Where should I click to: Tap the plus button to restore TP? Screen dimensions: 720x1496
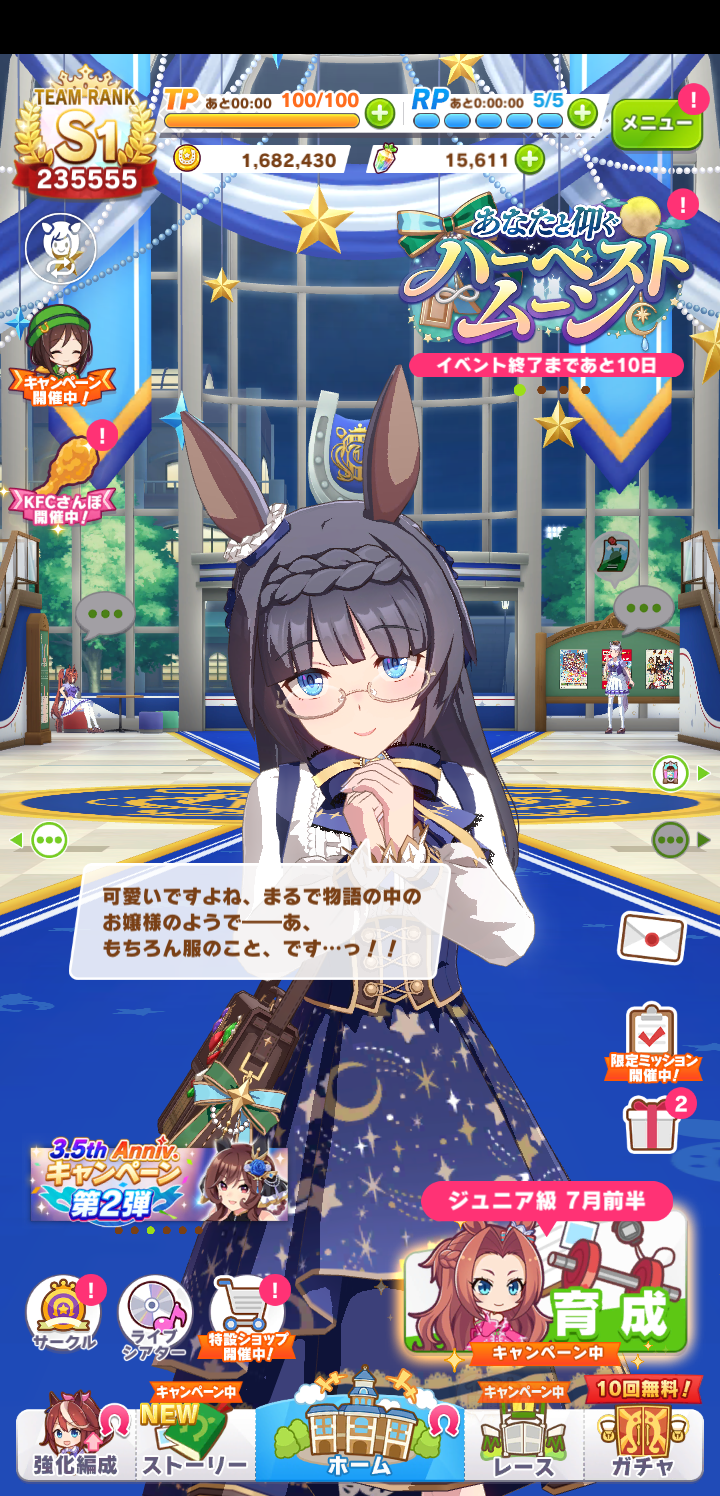[x=380, y=114]
